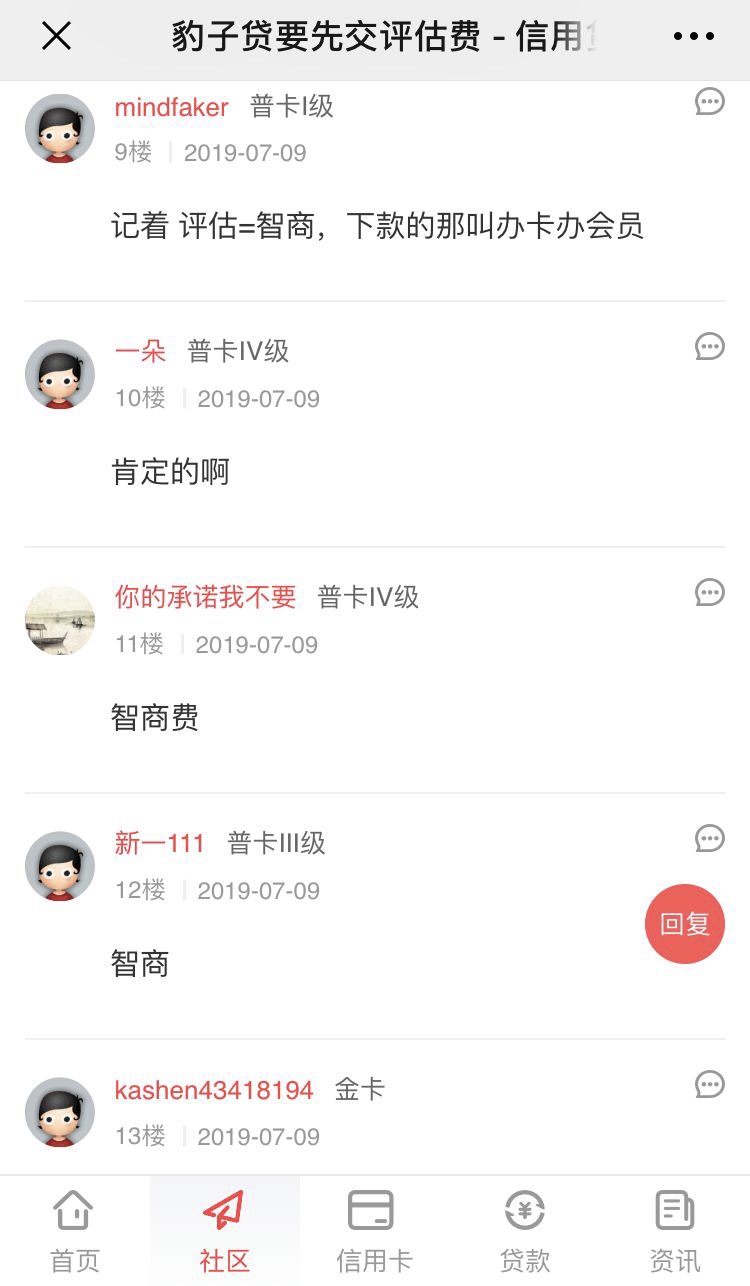The width and height of the screenshot is (750, 1286).
Task: Open the three-dot more options menu
Action: pyautogui.click(x=694, y=36)
